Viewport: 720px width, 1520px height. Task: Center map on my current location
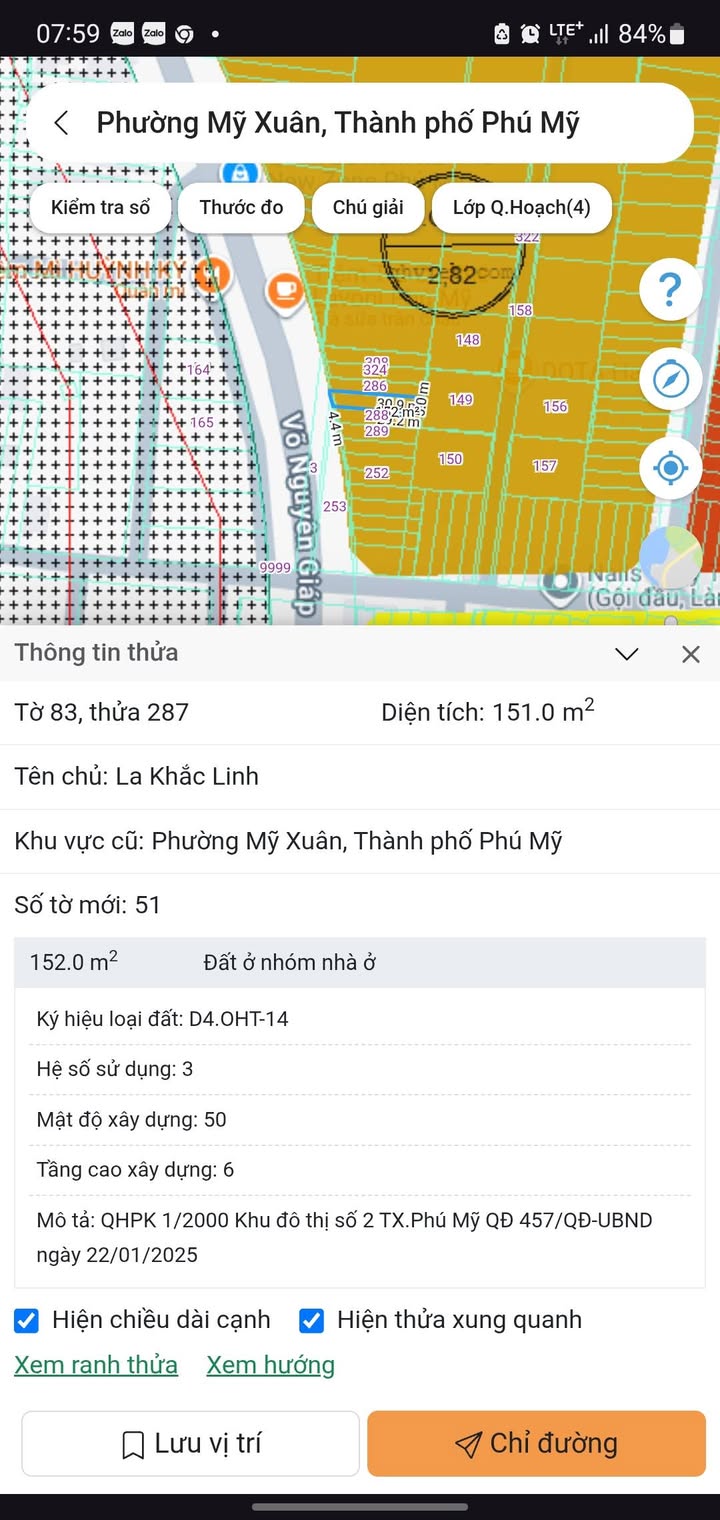(x=670, y=467)
